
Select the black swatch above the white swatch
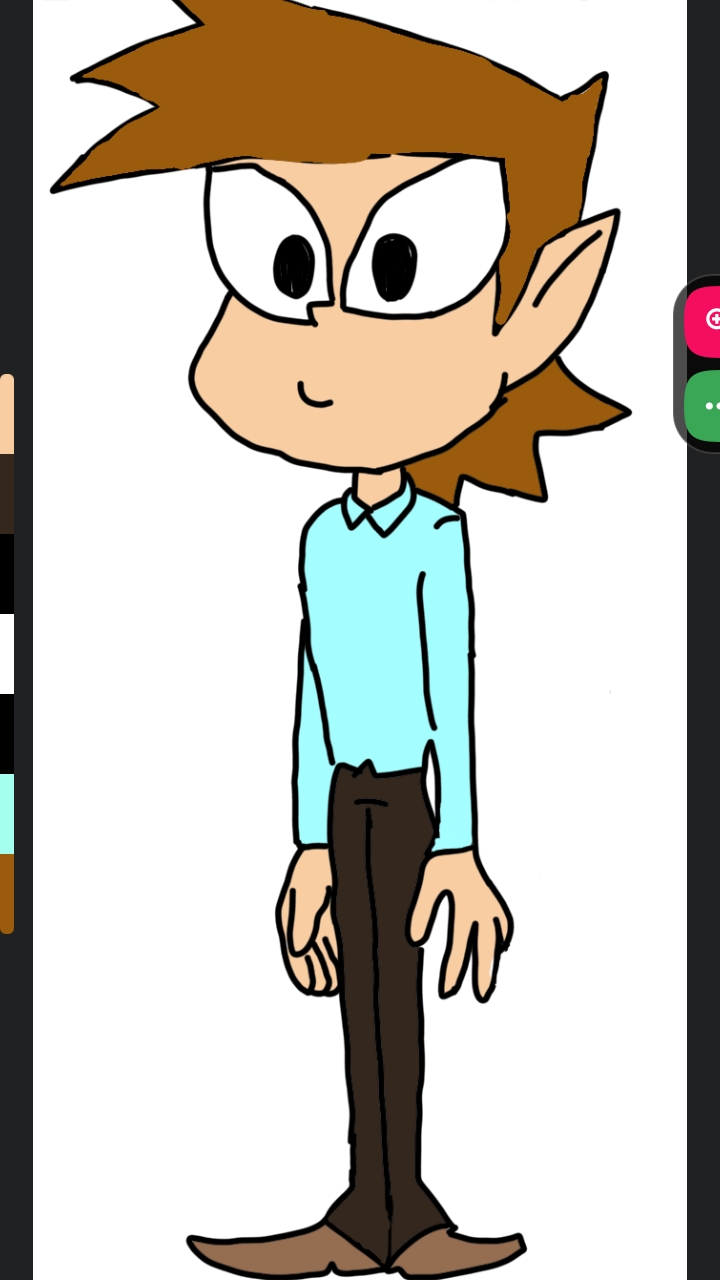(x=6, y=574)
